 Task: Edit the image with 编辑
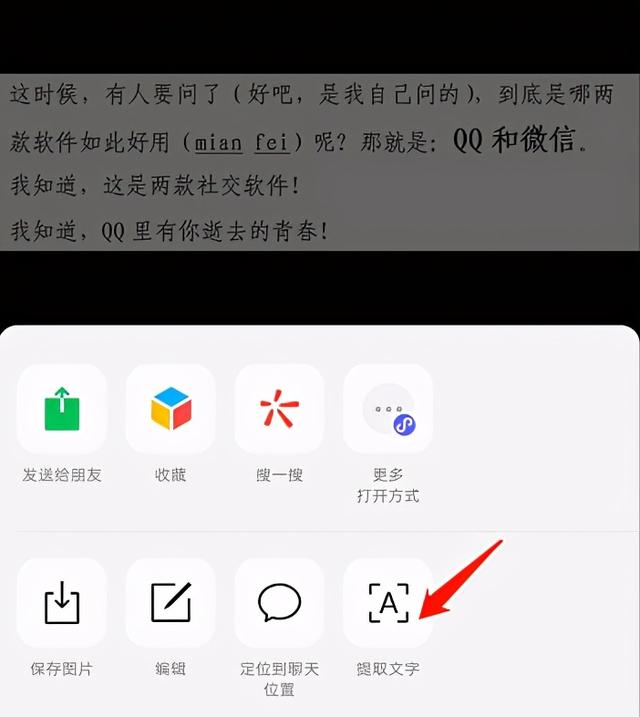click(x=170, y=603)
